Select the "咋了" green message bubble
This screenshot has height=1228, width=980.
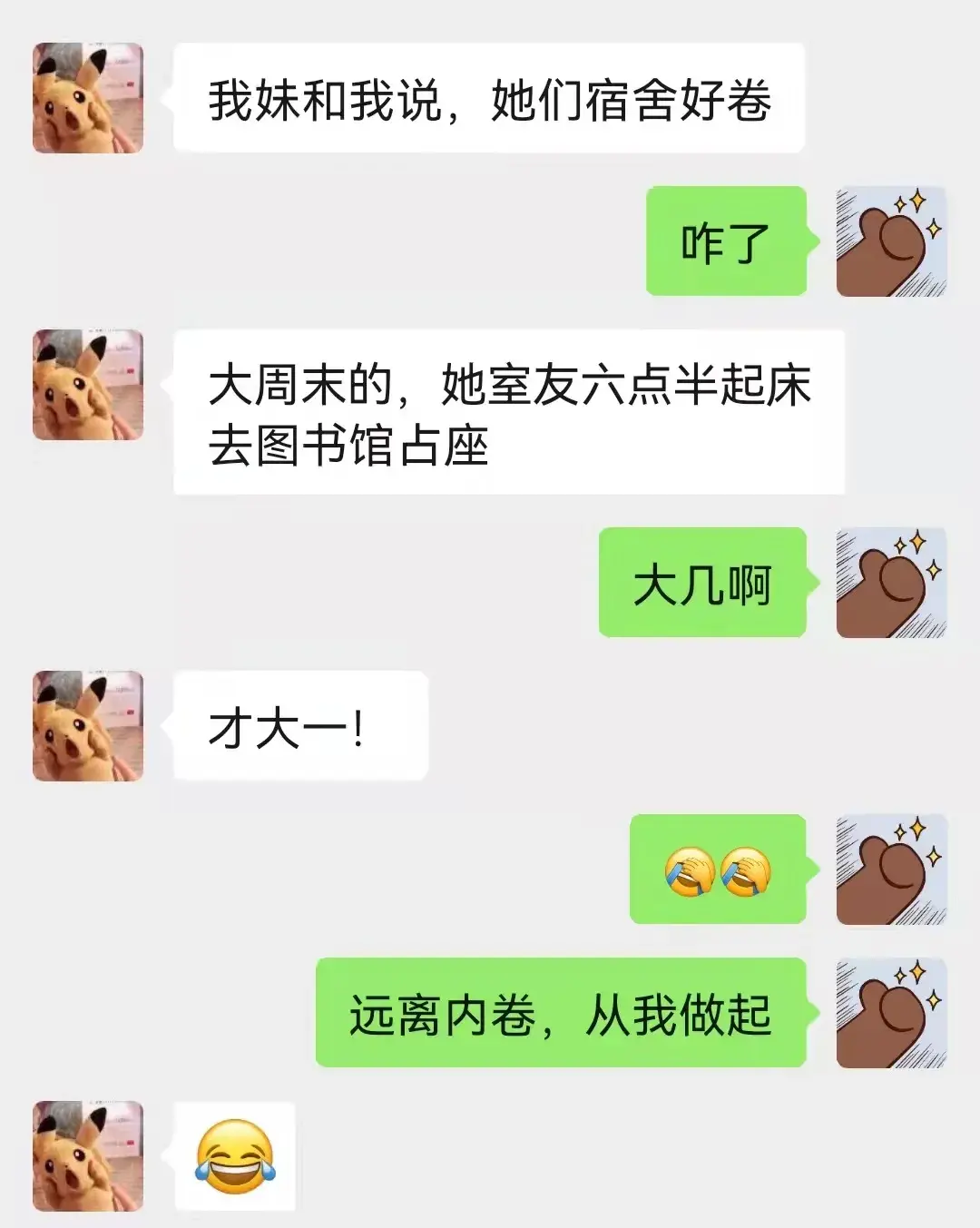[726, 239]
